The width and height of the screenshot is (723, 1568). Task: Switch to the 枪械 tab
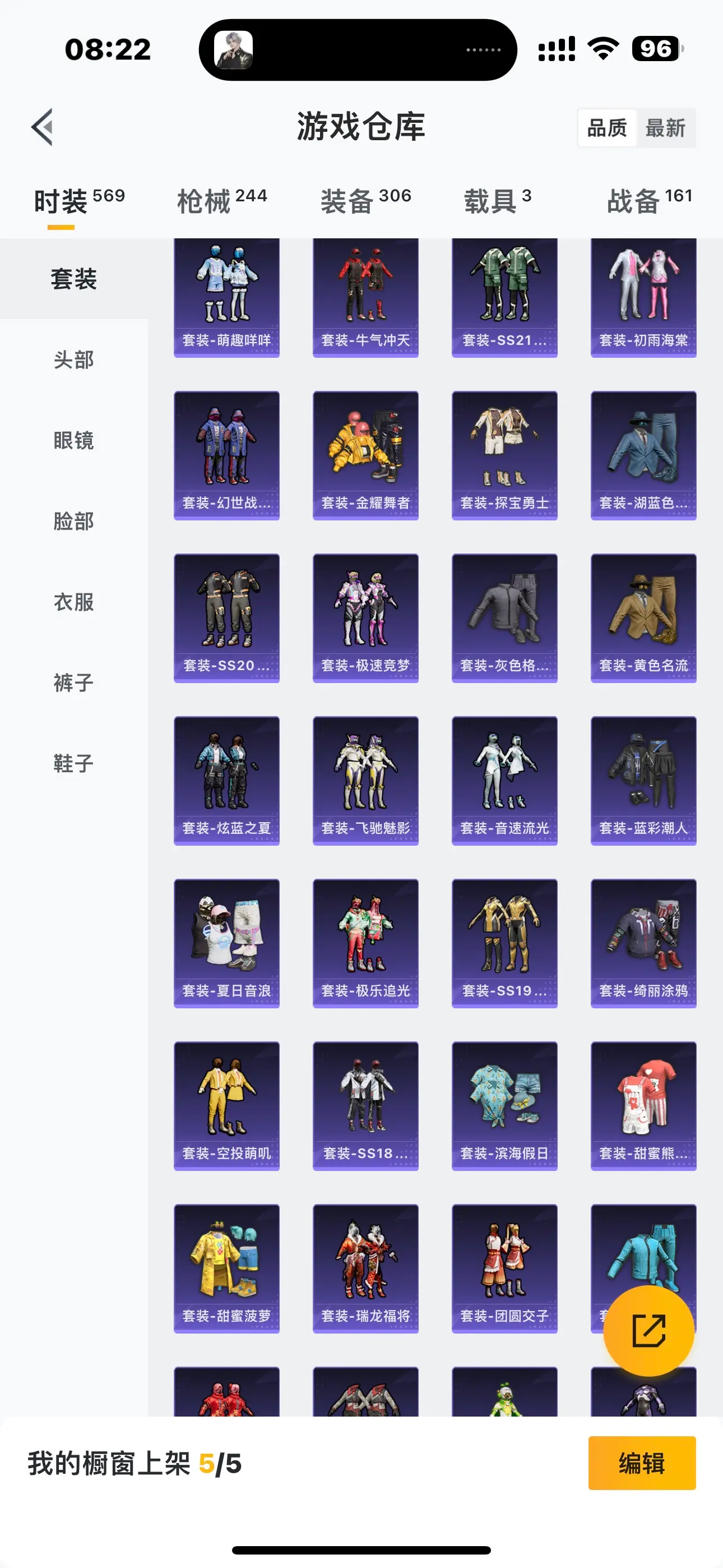pos(221,201)
